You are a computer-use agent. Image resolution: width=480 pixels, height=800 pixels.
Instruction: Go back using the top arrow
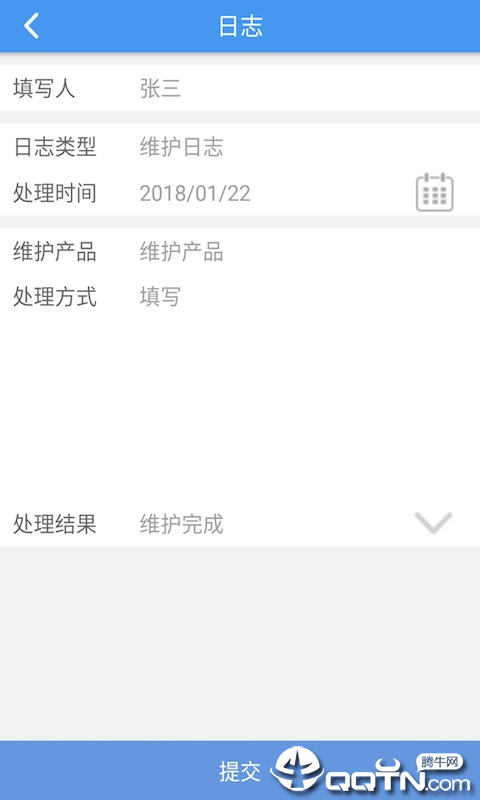pyautogui.click(x=31, y=26)
